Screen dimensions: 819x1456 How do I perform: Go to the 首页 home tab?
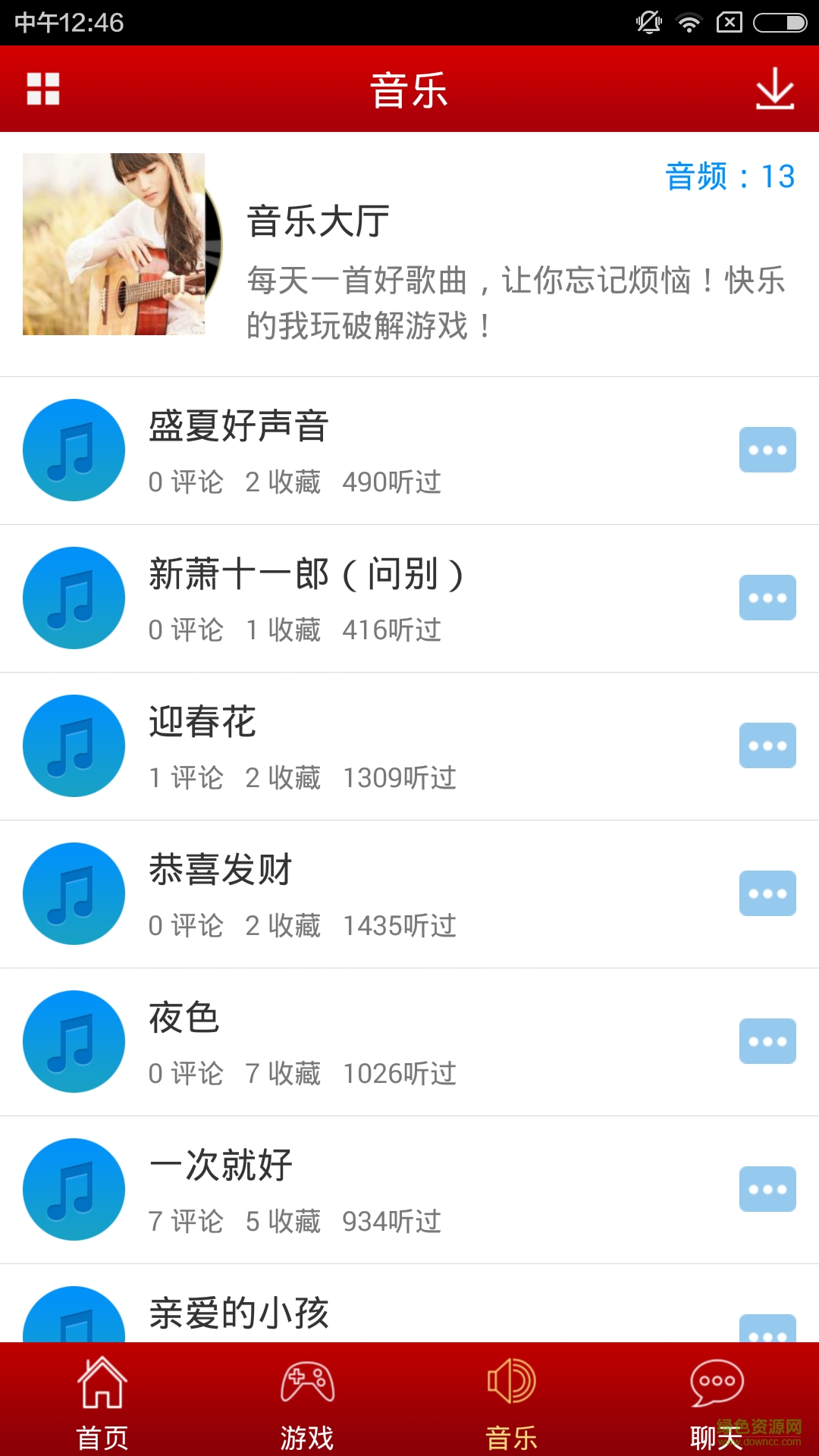[102, 1401]
